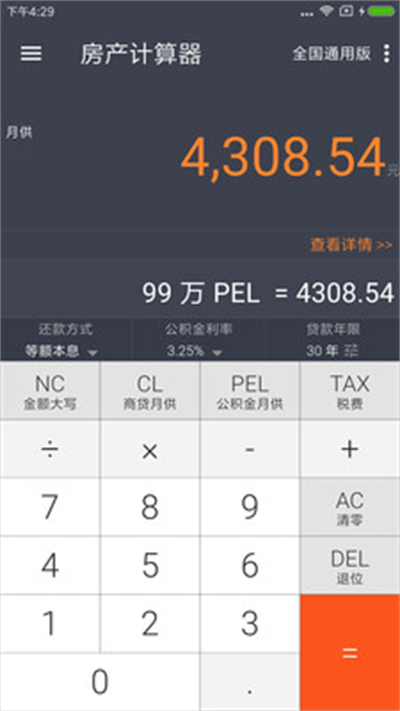The height and width of the screenshot is (711, 400).
Task: Tap the PEL 公积金月供 key
Action: (249, 391)
